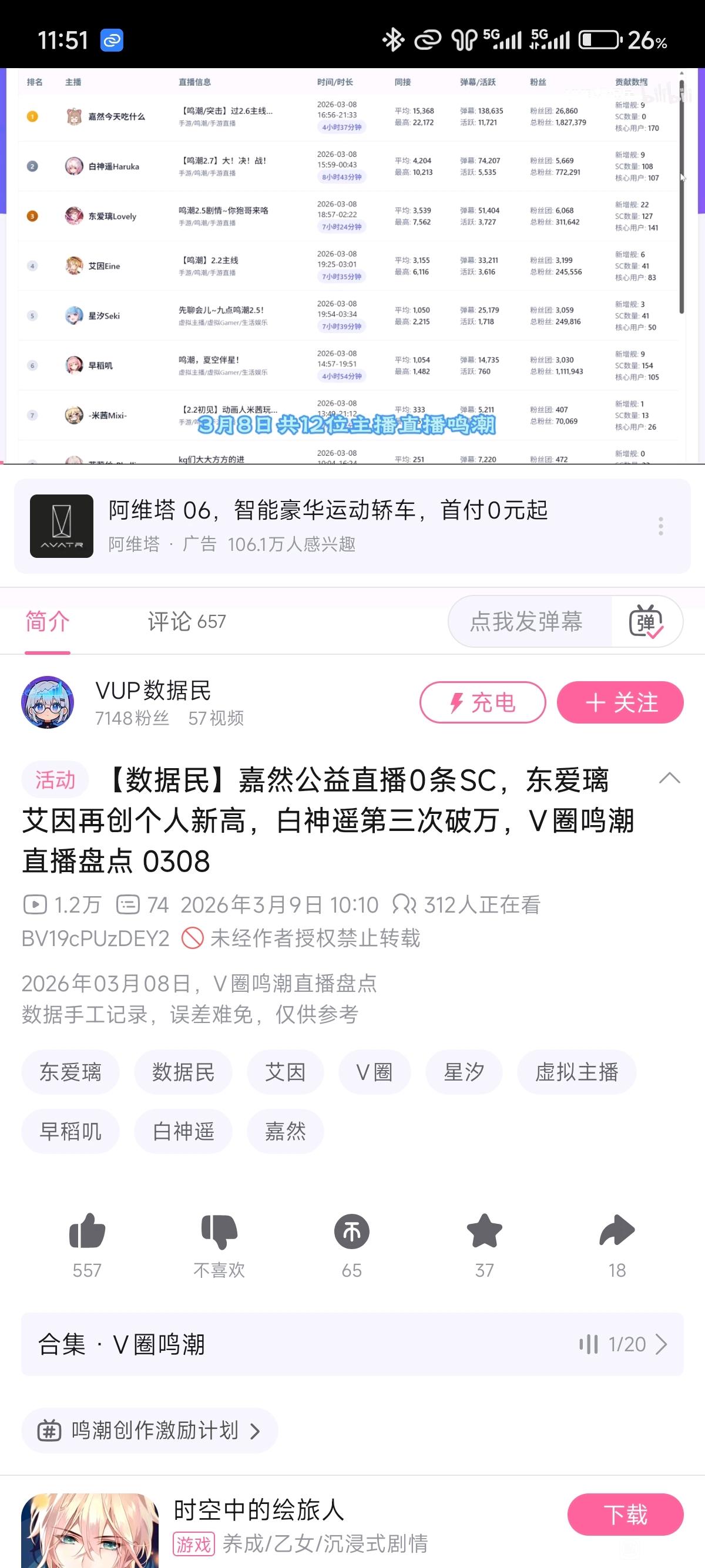Open the ad options three-dot menu

[x=660, y=526]
